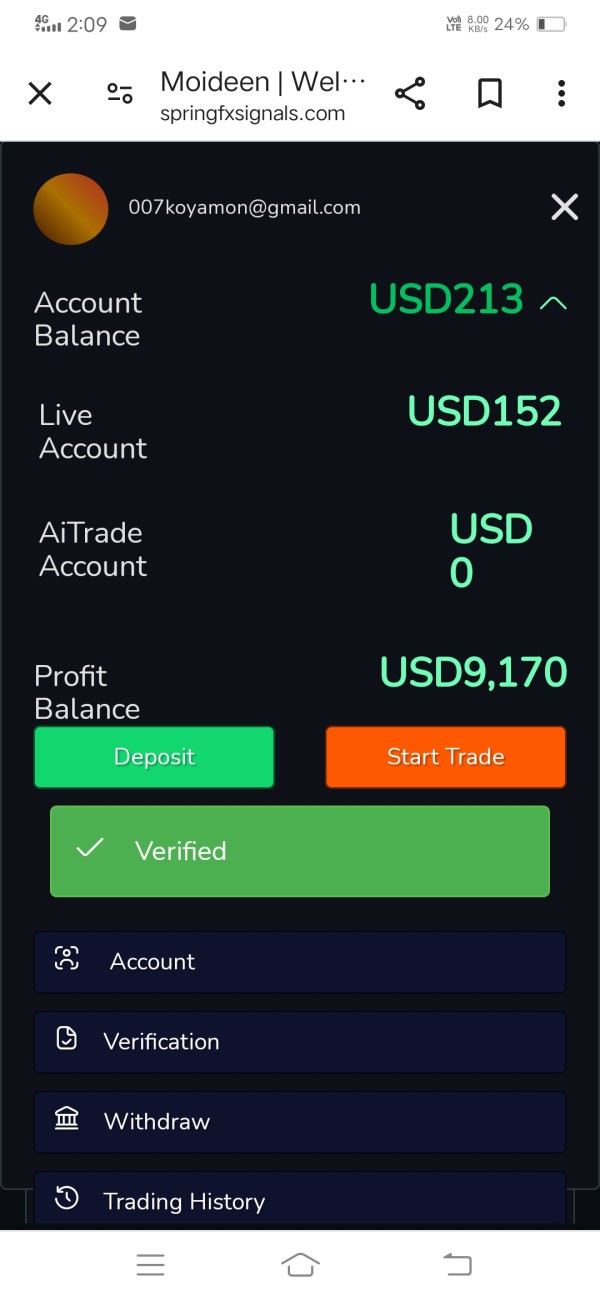Open site settings icon beside URL
The width and height of the screenshot is (600, 1300).
120,94
